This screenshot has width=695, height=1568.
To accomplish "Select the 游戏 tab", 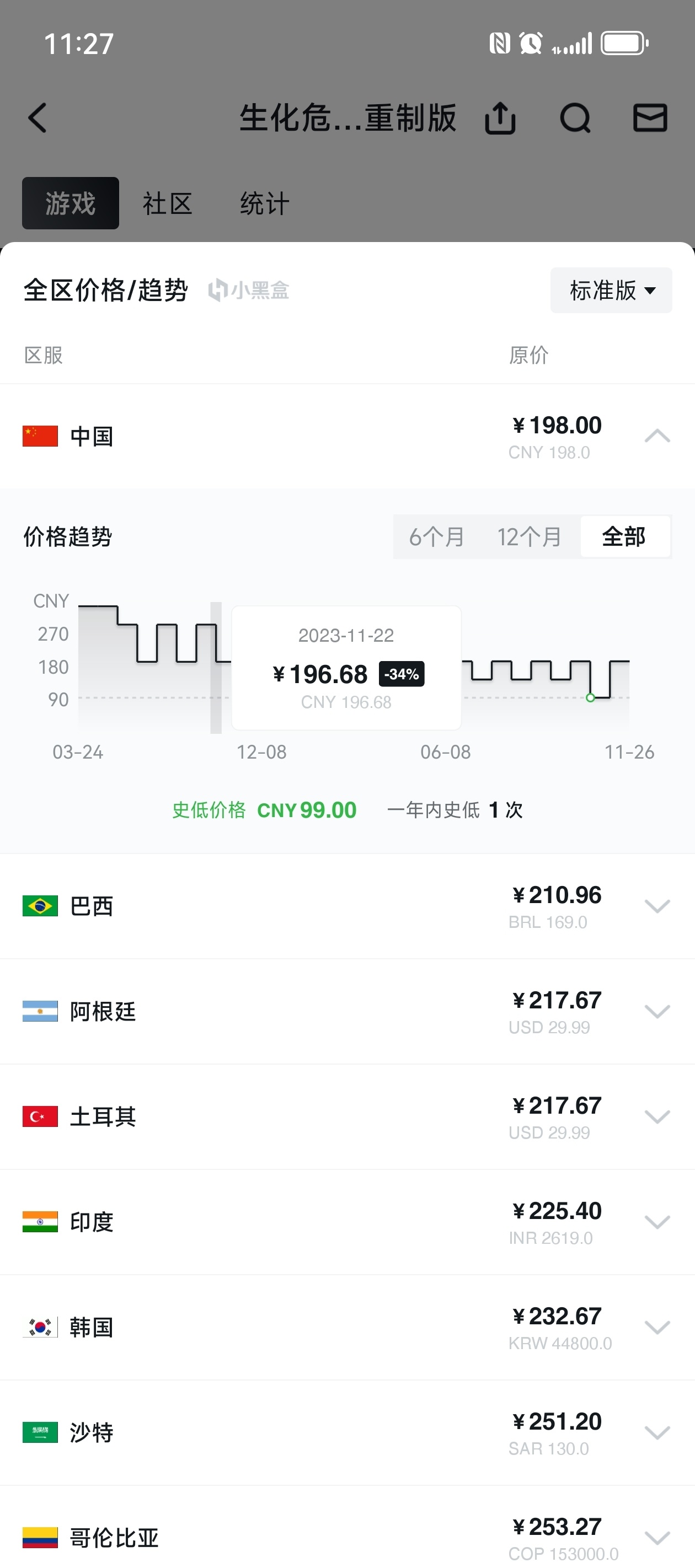I will click(71, 203).
